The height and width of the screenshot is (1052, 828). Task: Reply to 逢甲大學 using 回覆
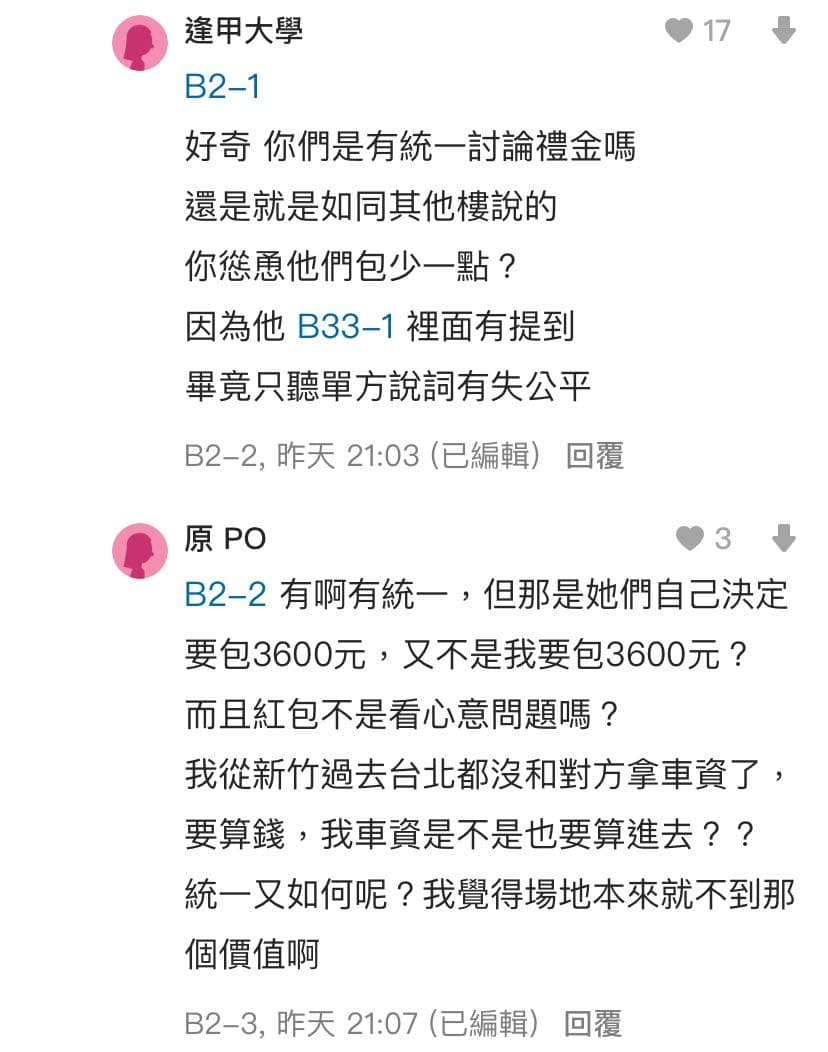tap(599, 455)
